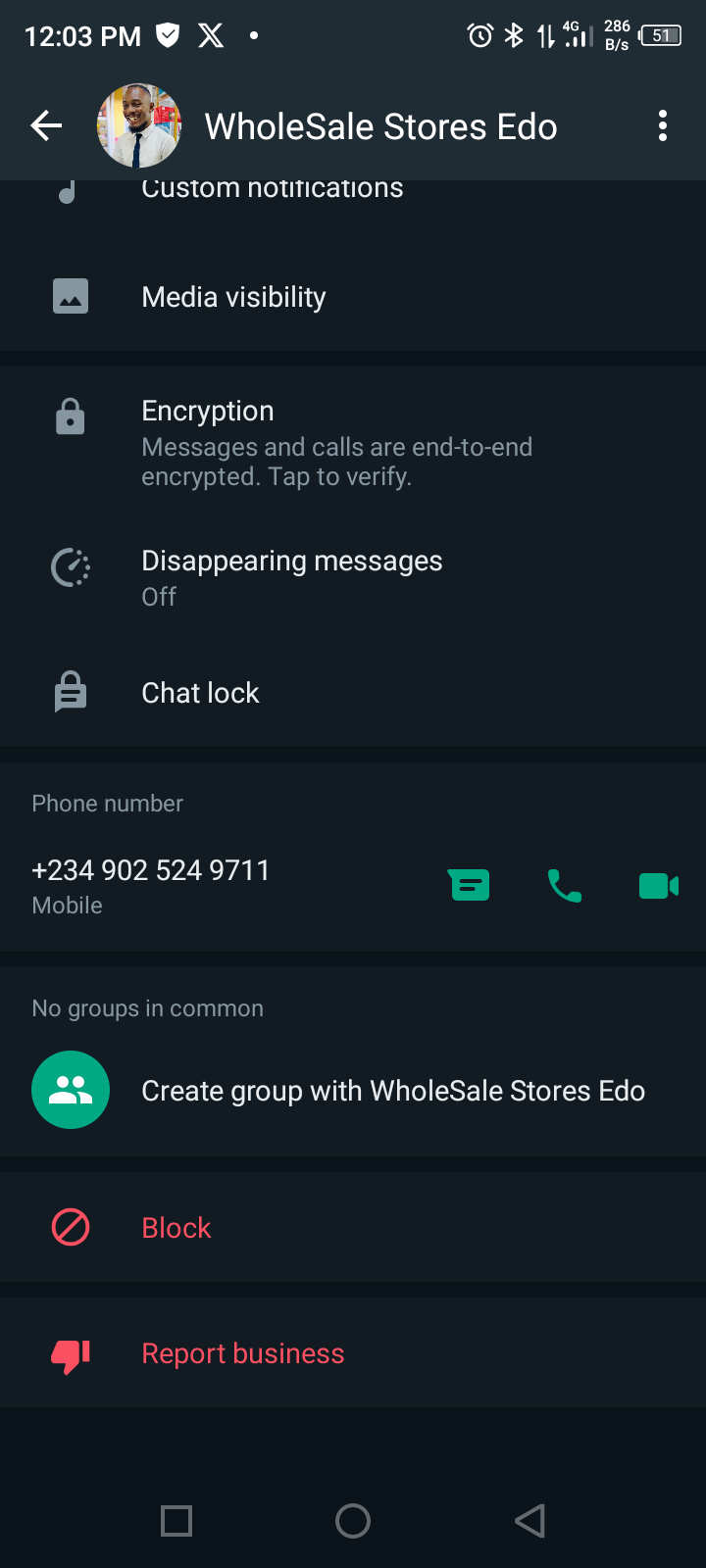The height and width of the screenshot is (1568, 706).
Task: Open recent apps from navigation bar
Action: (176, 1521)
